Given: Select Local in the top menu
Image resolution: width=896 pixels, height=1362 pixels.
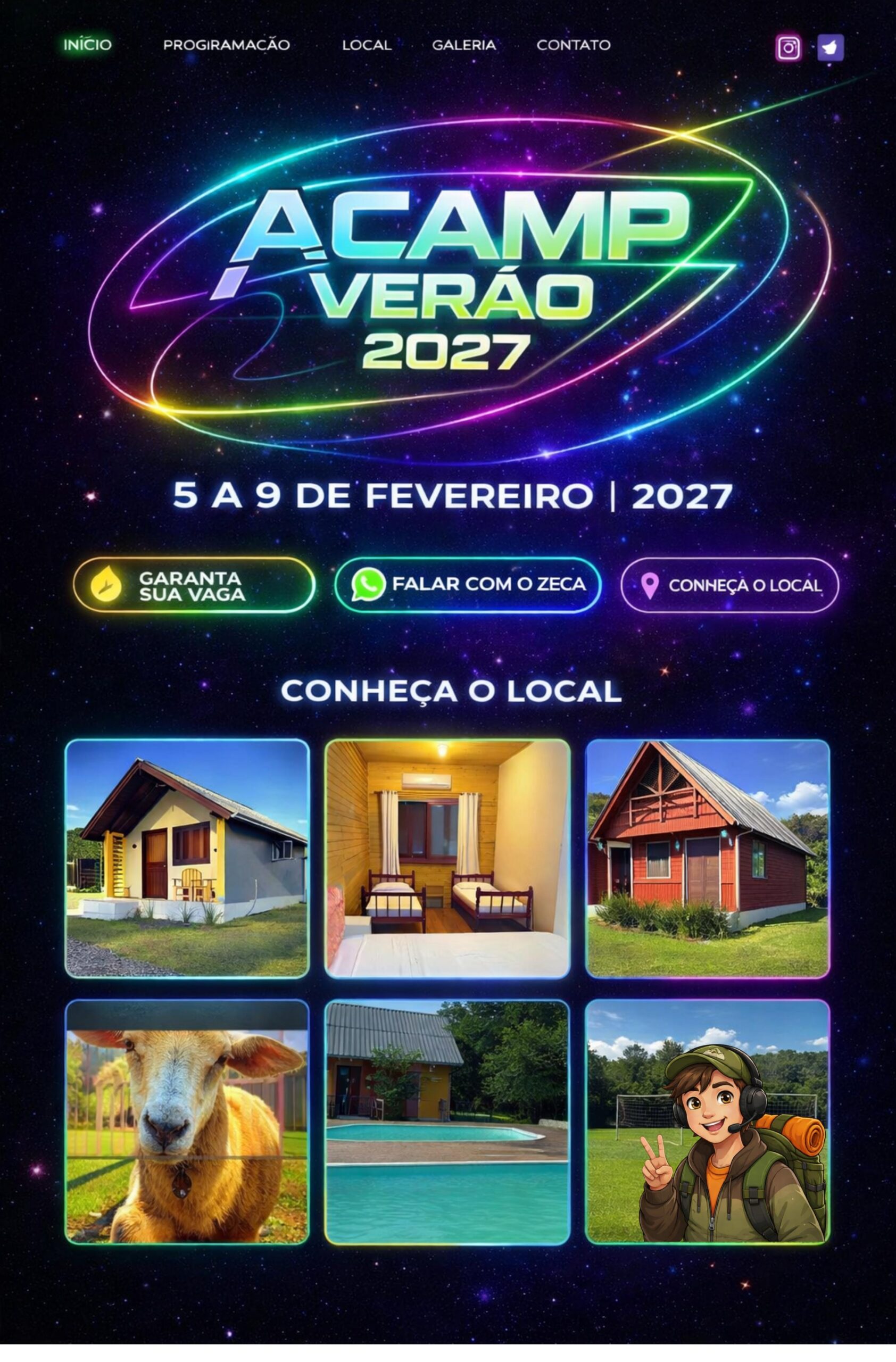Looking at the screenshot, I should tap(367, 45).
